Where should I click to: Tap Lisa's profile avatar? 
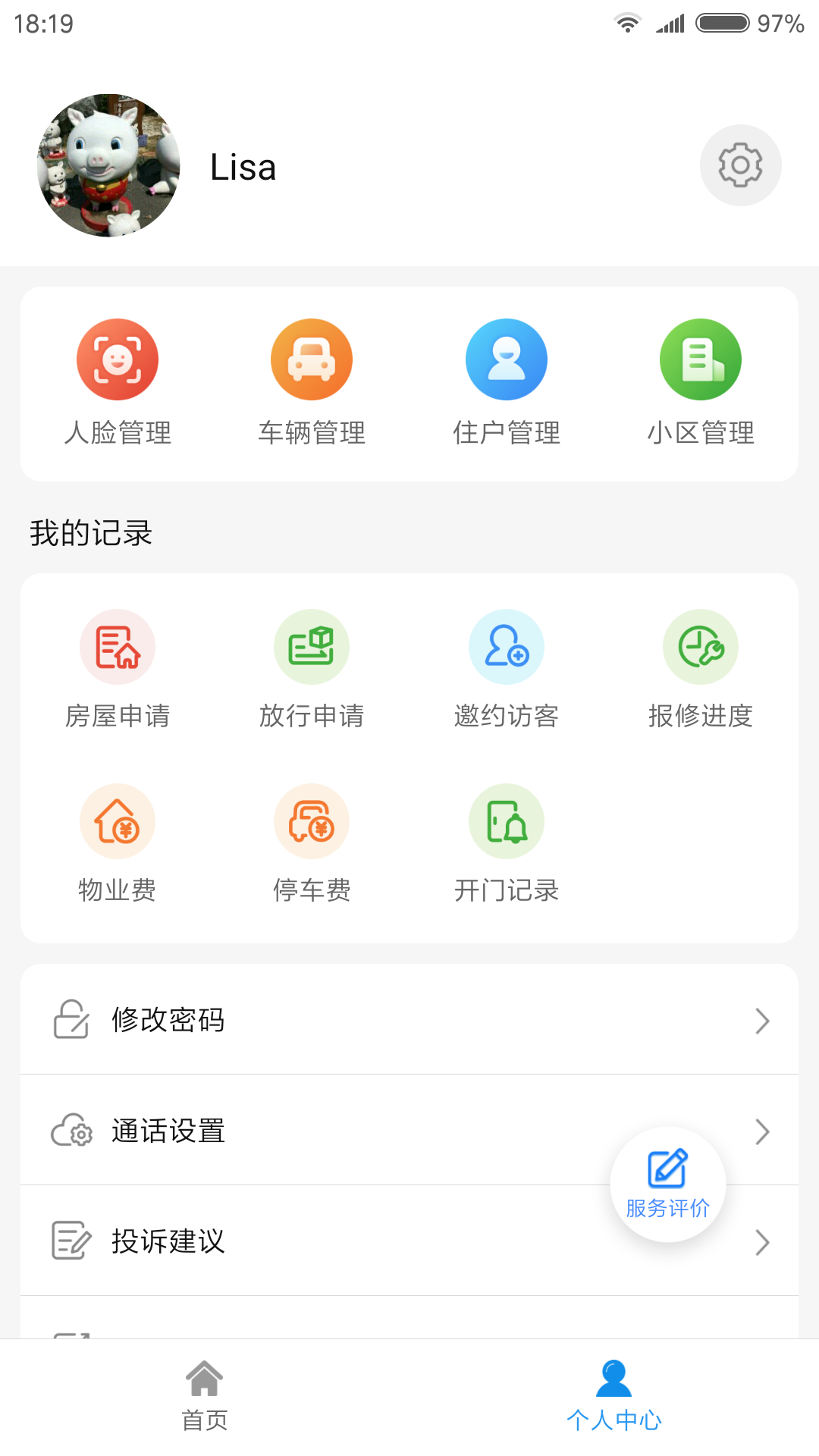(x=108, y=165)
